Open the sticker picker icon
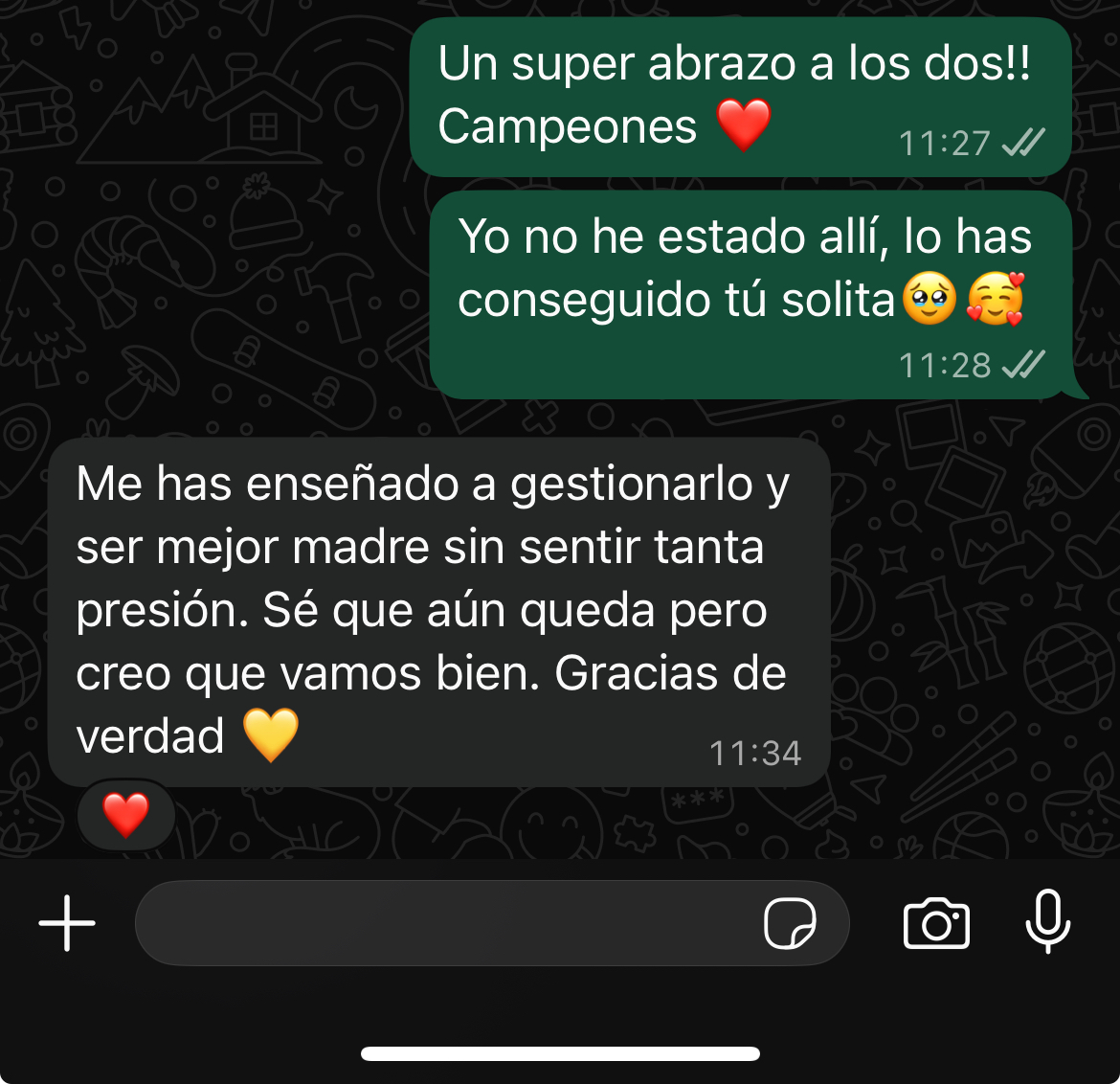 [790, 923]
